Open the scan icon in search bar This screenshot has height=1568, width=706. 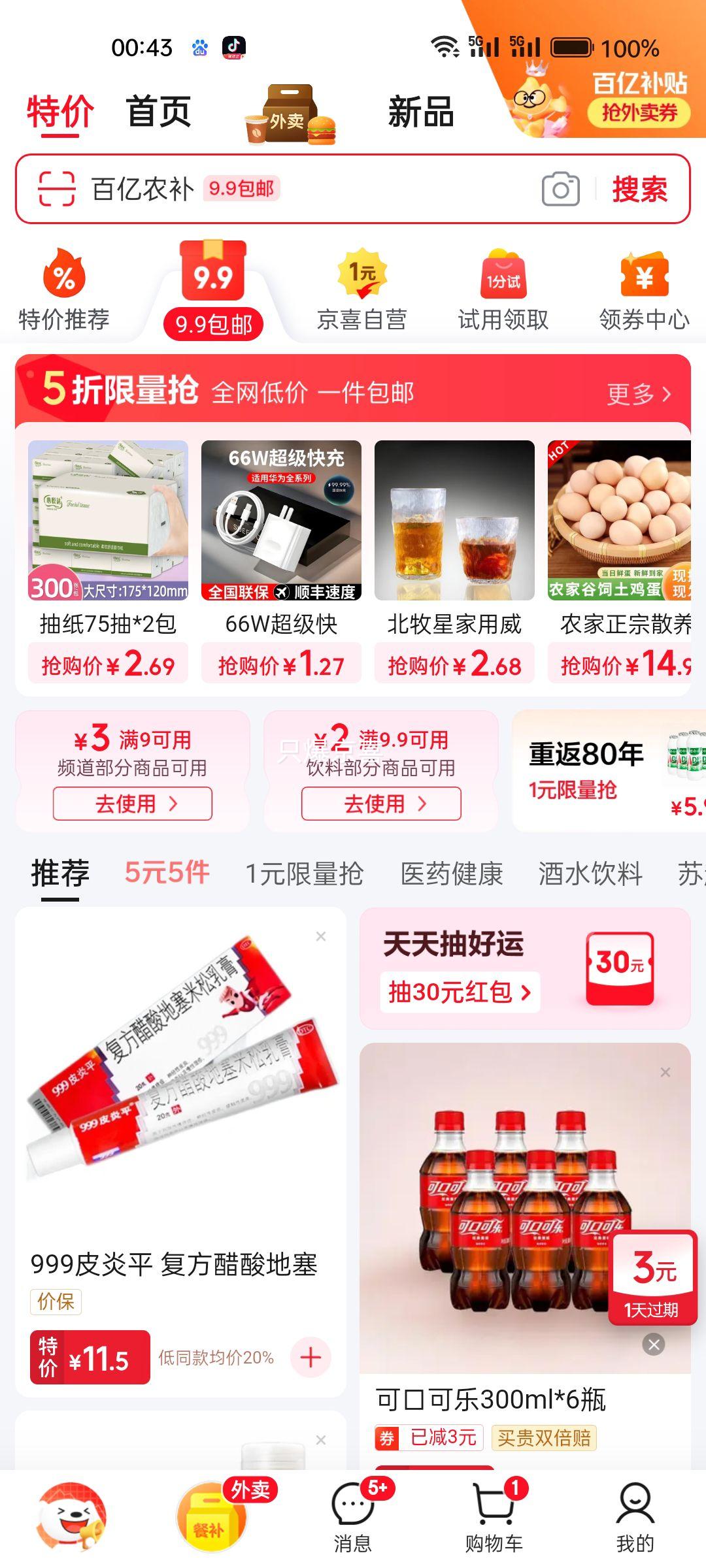tap(56, 189)
